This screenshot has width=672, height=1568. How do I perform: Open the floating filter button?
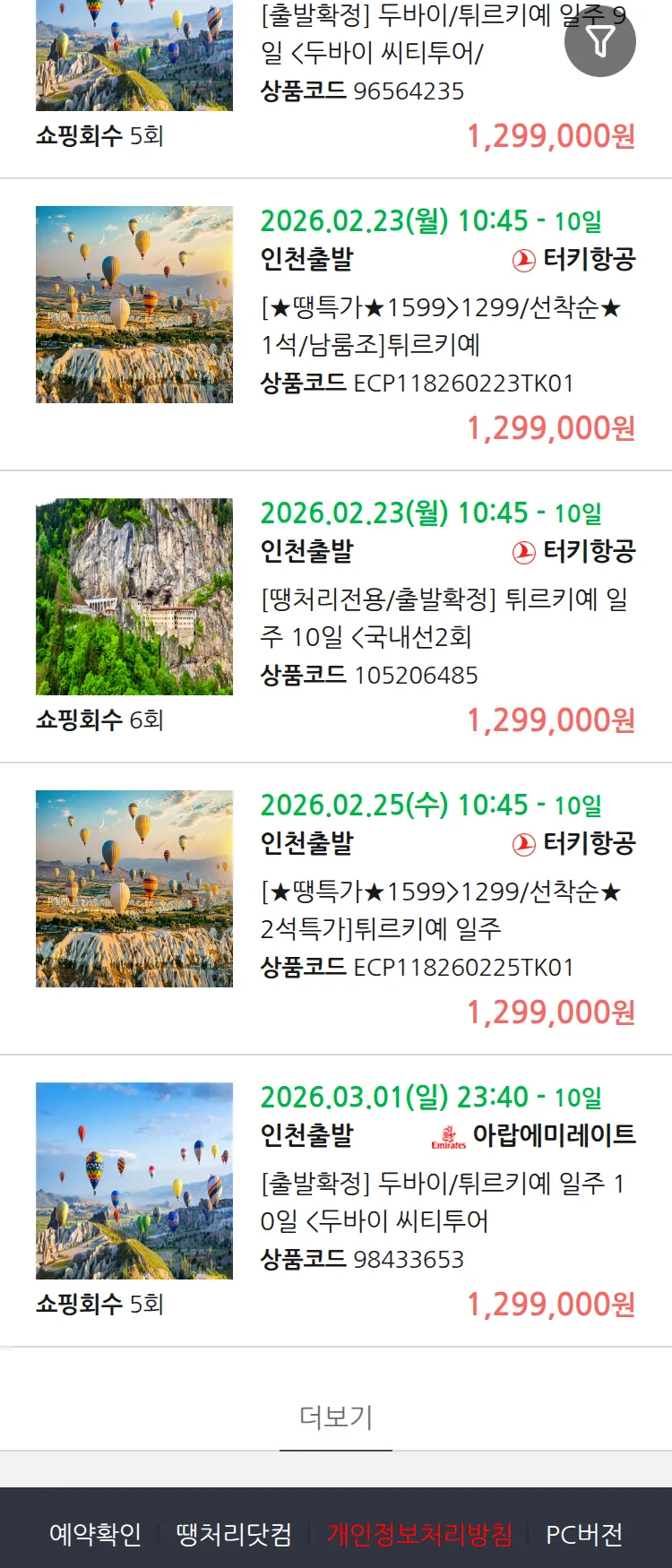599,41
